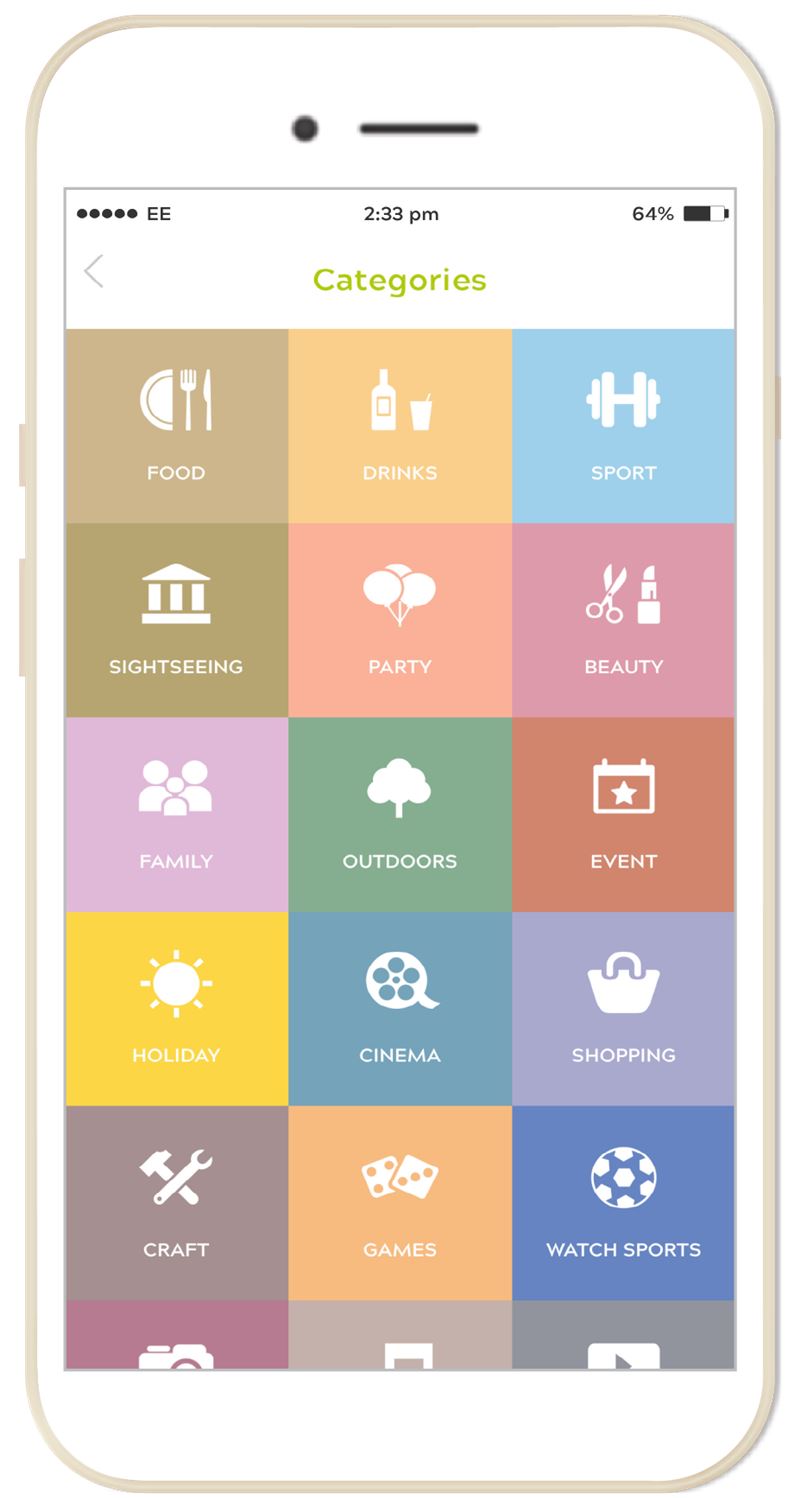The height and width of the screenshot is (1498, 800).
Task: Select the Games category
Action: [x=400, y=1202]
